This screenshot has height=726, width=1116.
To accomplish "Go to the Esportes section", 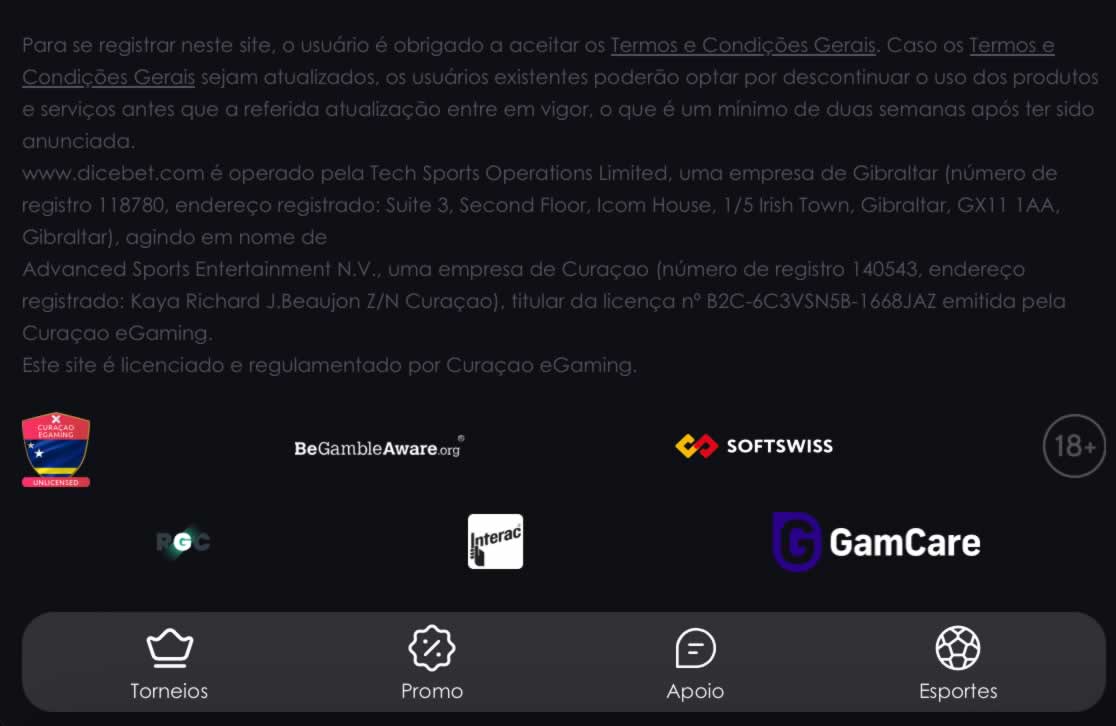I will (958, 664).
